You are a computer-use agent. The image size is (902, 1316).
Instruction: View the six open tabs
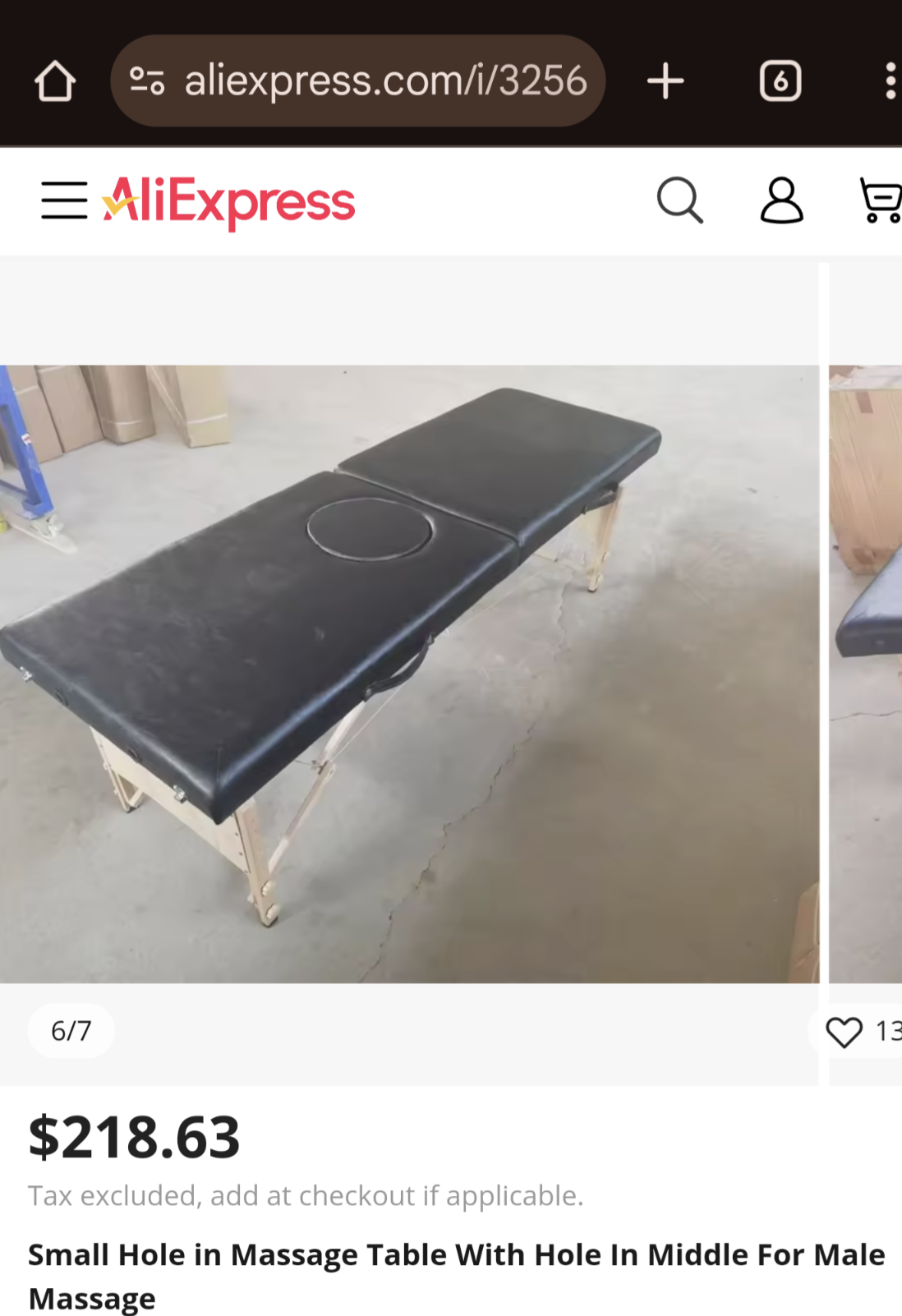coord(780,81)
